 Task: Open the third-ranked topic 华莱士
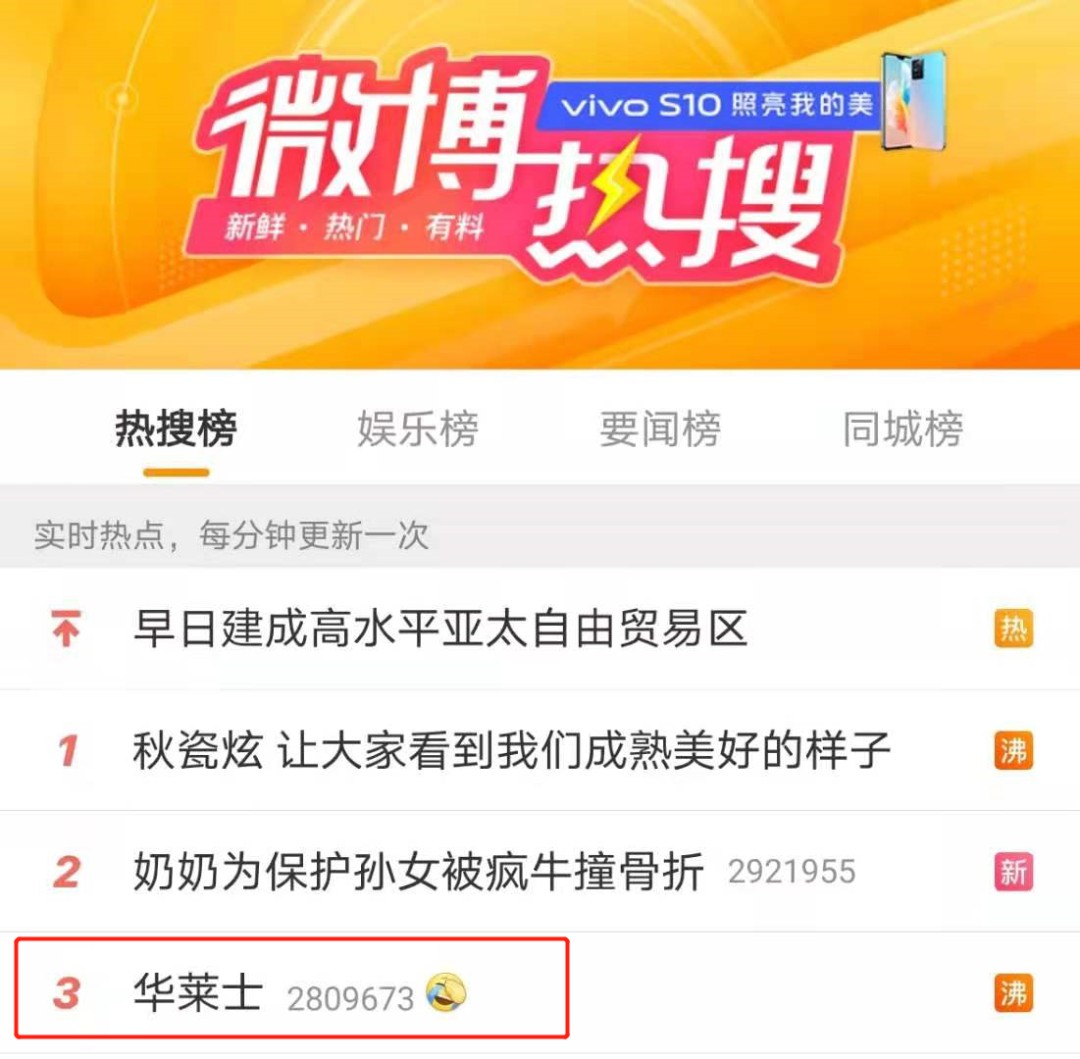pyautogui.click(x=198, y=994)
